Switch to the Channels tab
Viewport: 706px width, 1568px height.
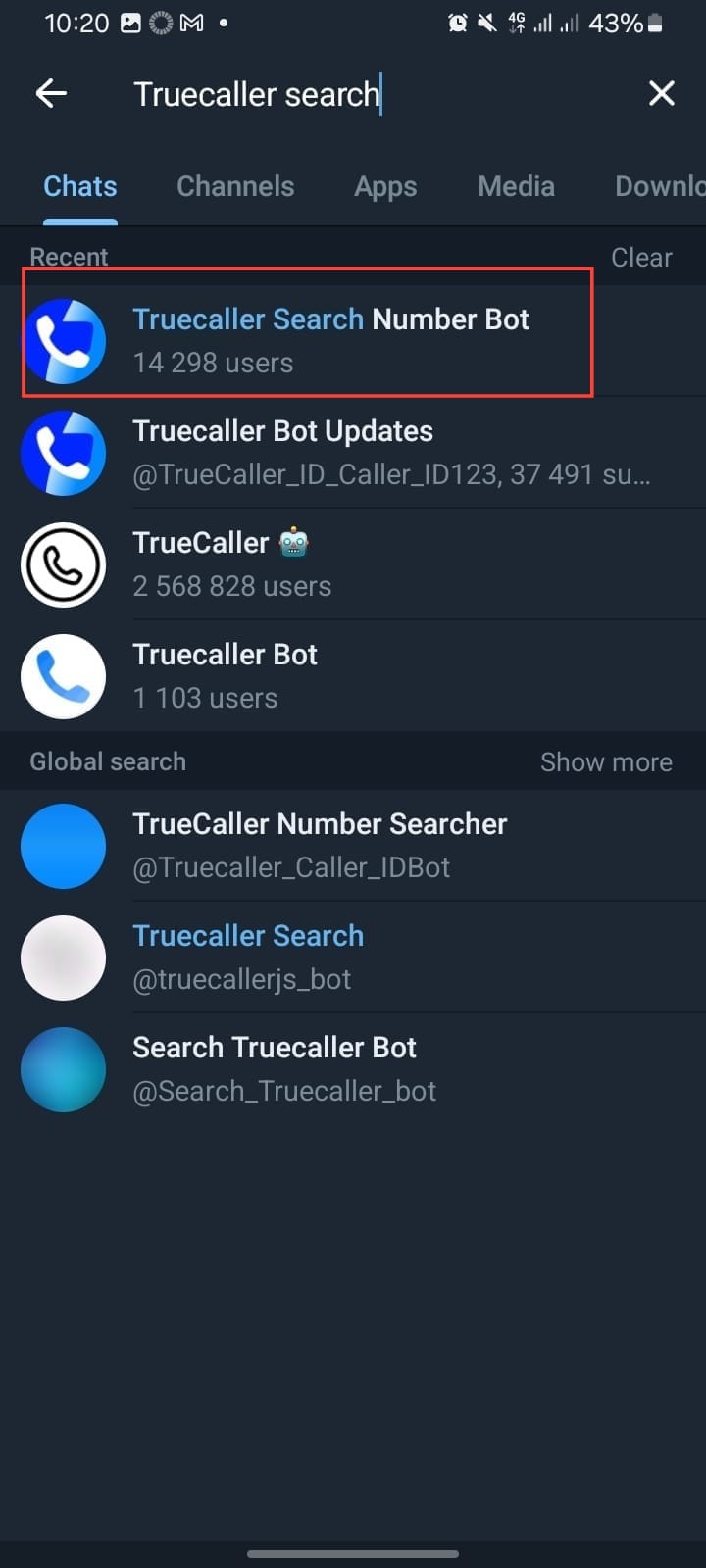235,186
